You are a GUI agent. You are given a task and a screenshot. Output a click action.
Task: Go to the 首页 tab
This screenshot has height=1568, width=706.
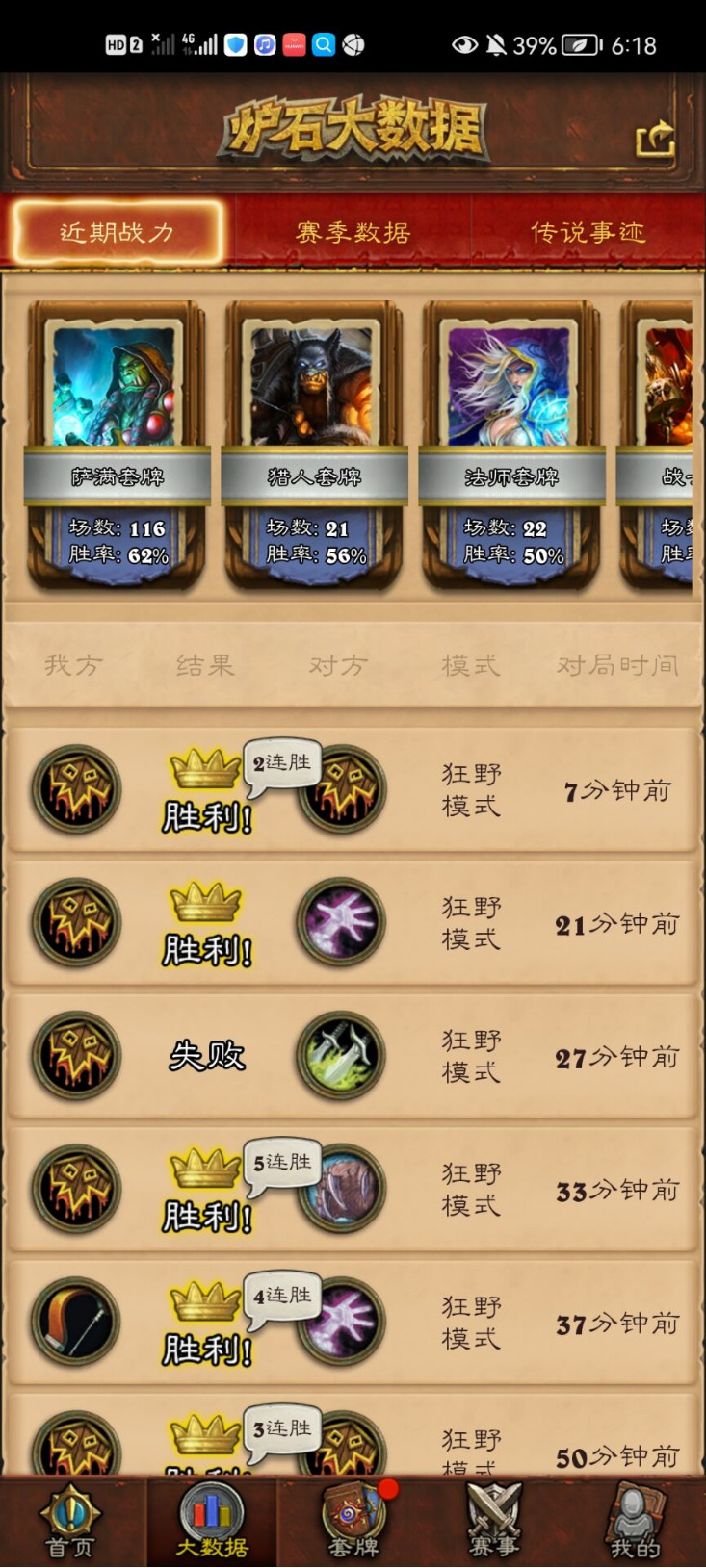click(x=70, y=1523)
